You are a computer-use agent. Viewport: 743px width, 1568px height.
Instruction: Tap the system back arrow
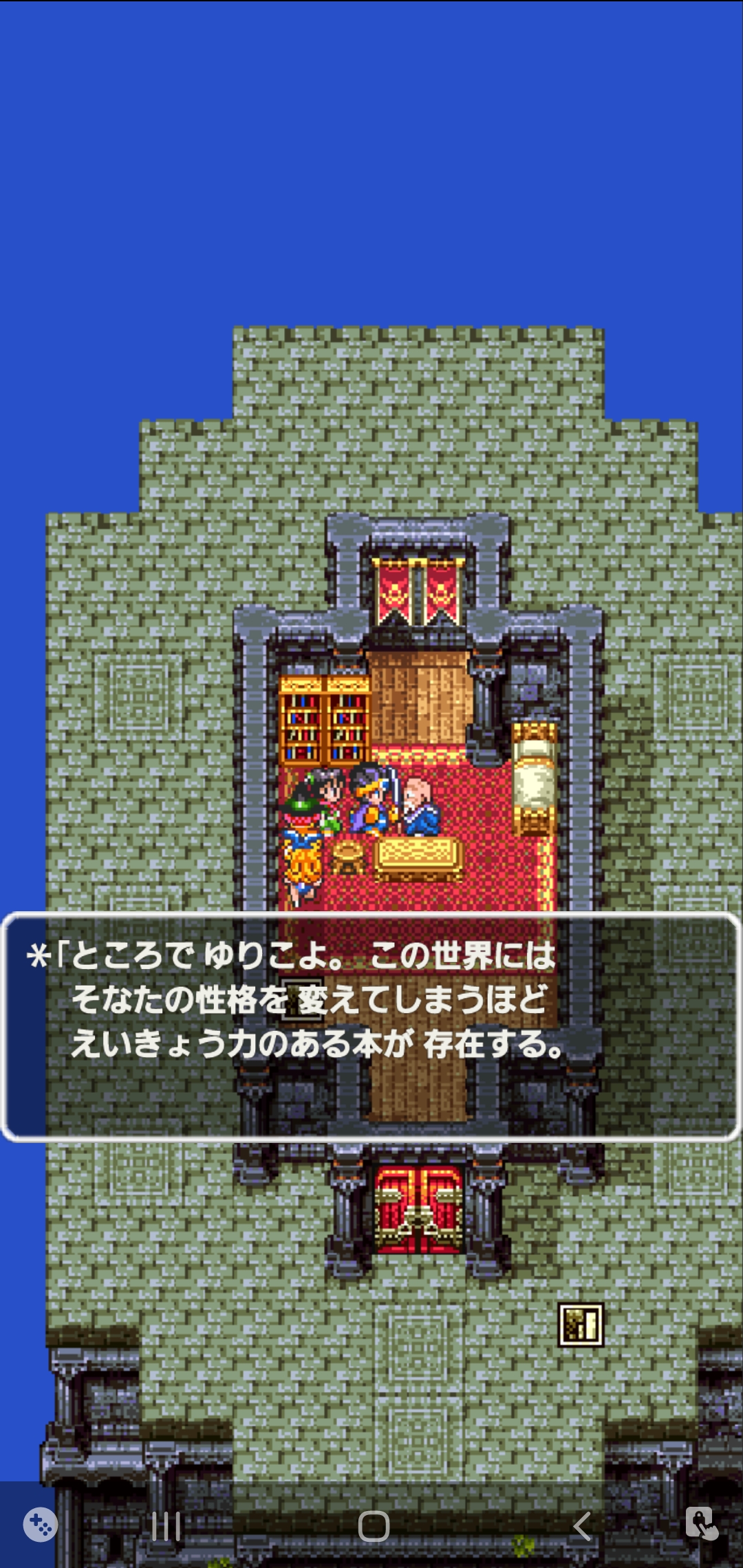point(582,1526)
